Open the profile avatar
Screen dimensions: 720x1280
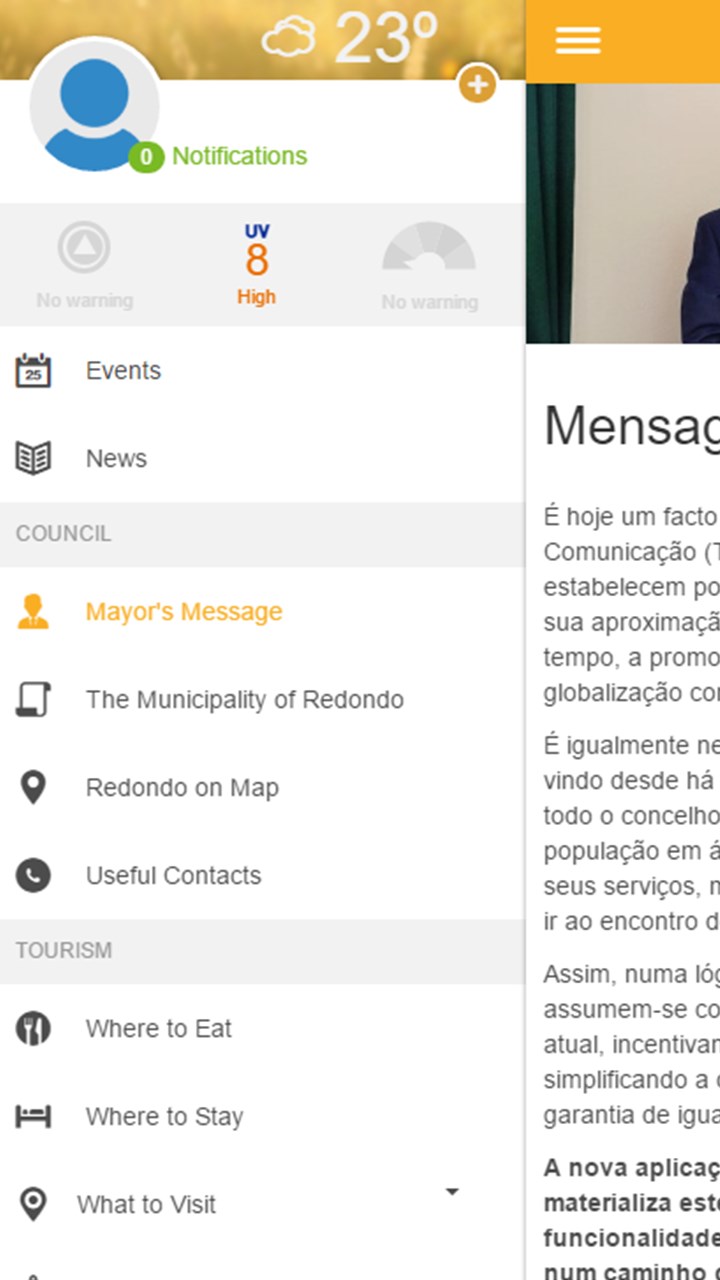coord(94,108)
